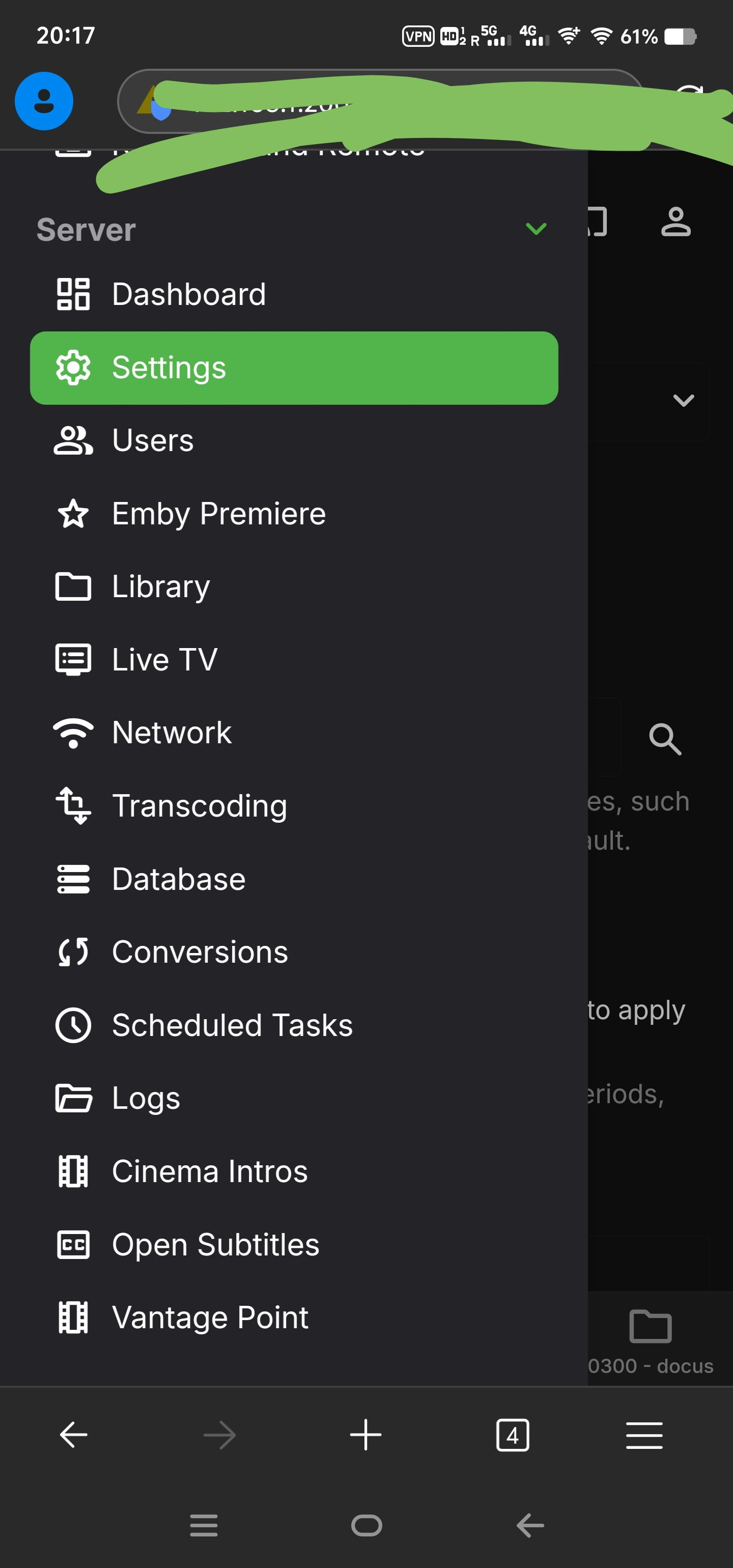Show the open tabs switcher

[x=512, y=1435]
